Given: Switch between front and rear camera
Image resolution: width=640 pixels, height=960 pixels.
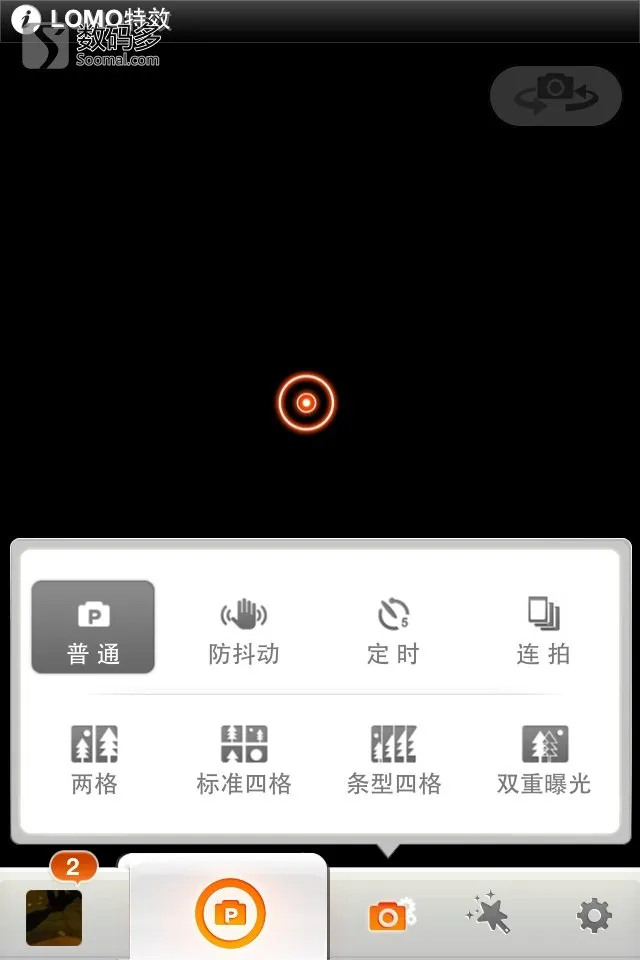Looking at the screenshot, I should (x=556, y=96).
